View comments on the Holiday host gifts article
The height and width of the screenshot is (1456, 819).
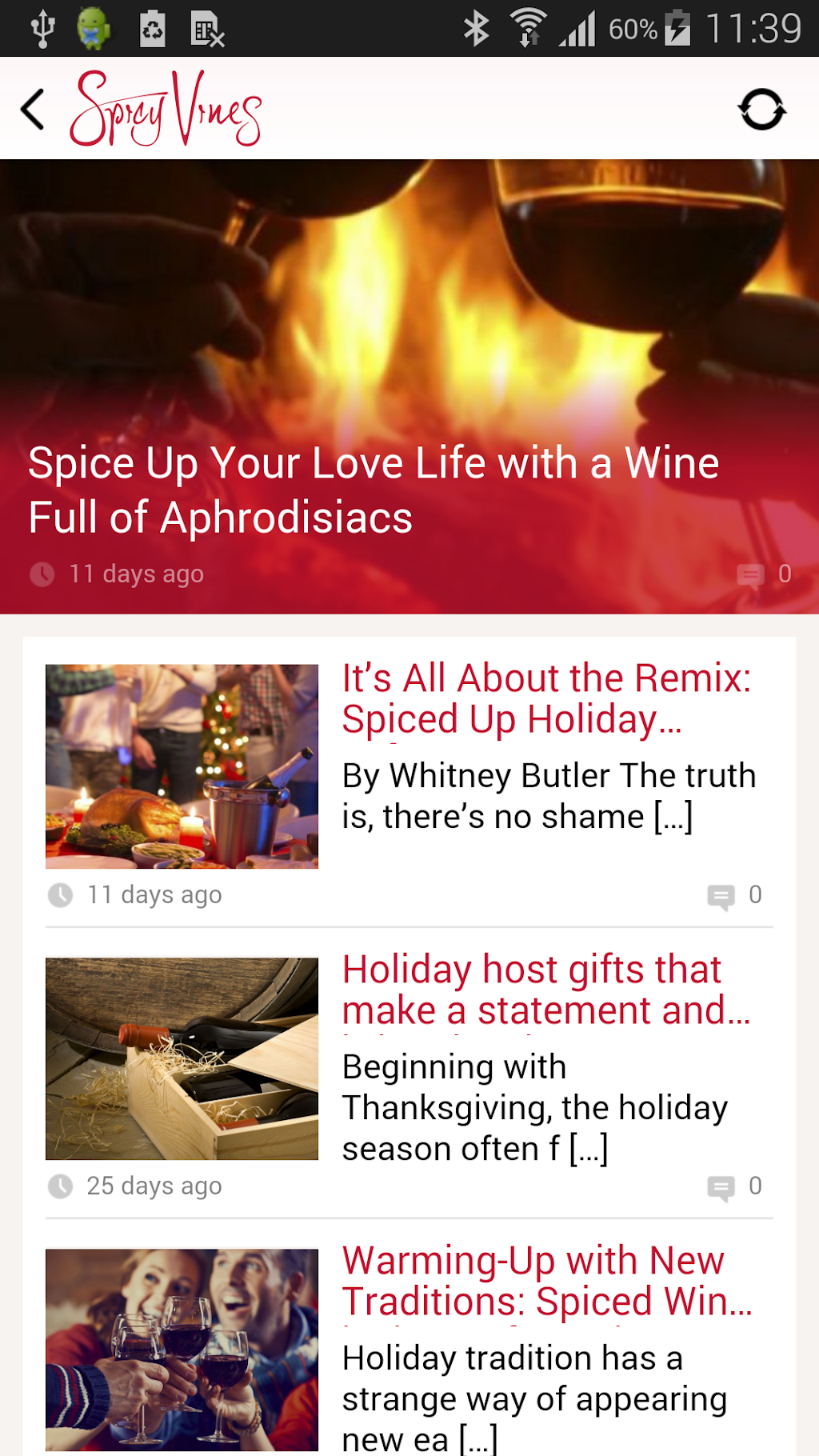tap(721, 1187)
